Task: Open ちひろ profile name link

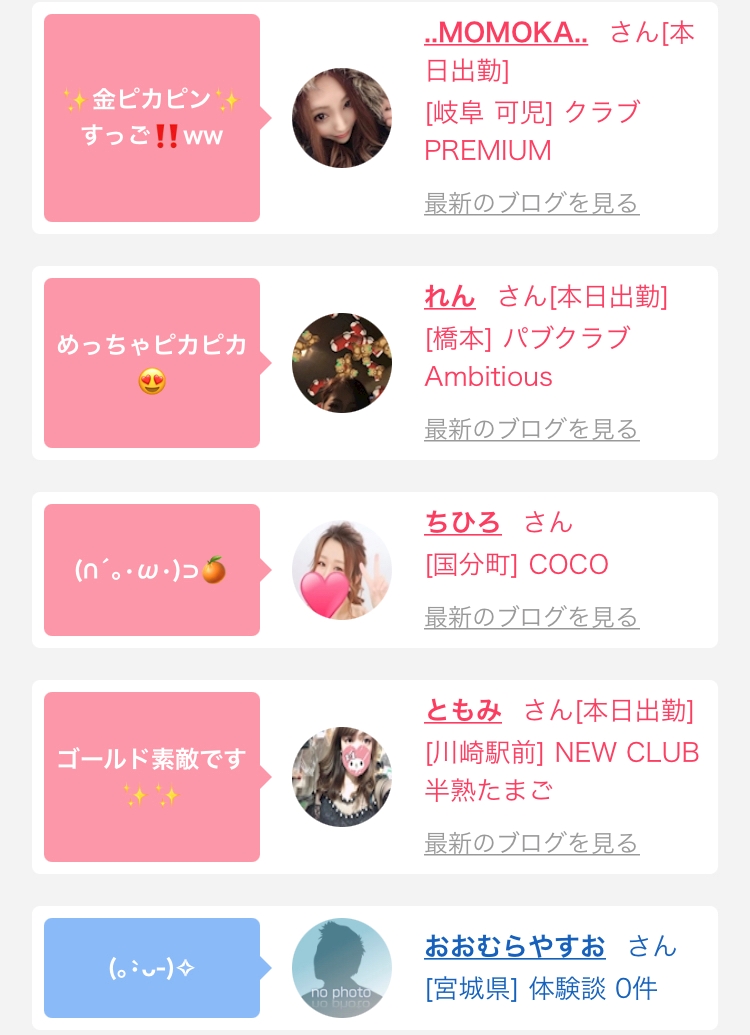Action: tap(463, 522)
